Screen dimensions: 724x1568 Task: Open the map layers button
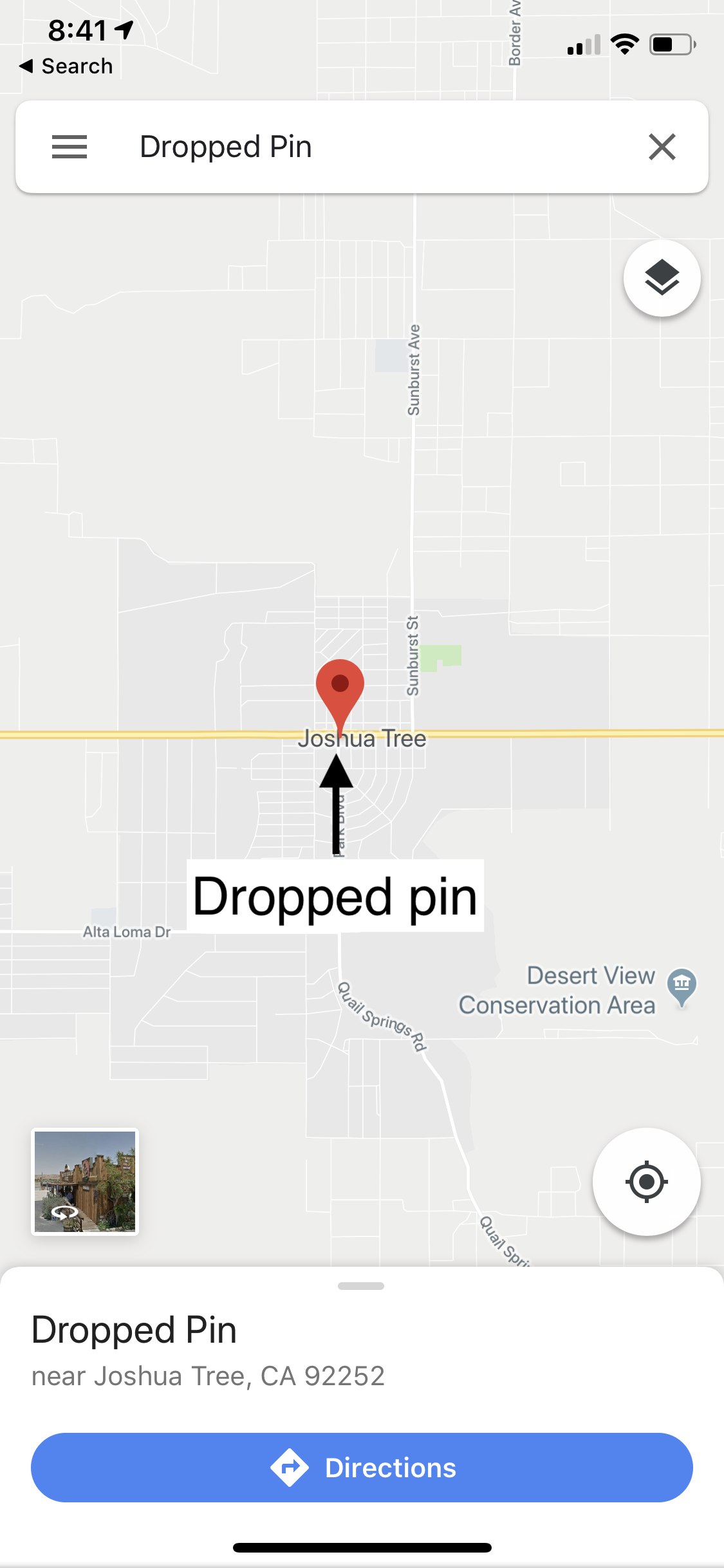662,278
